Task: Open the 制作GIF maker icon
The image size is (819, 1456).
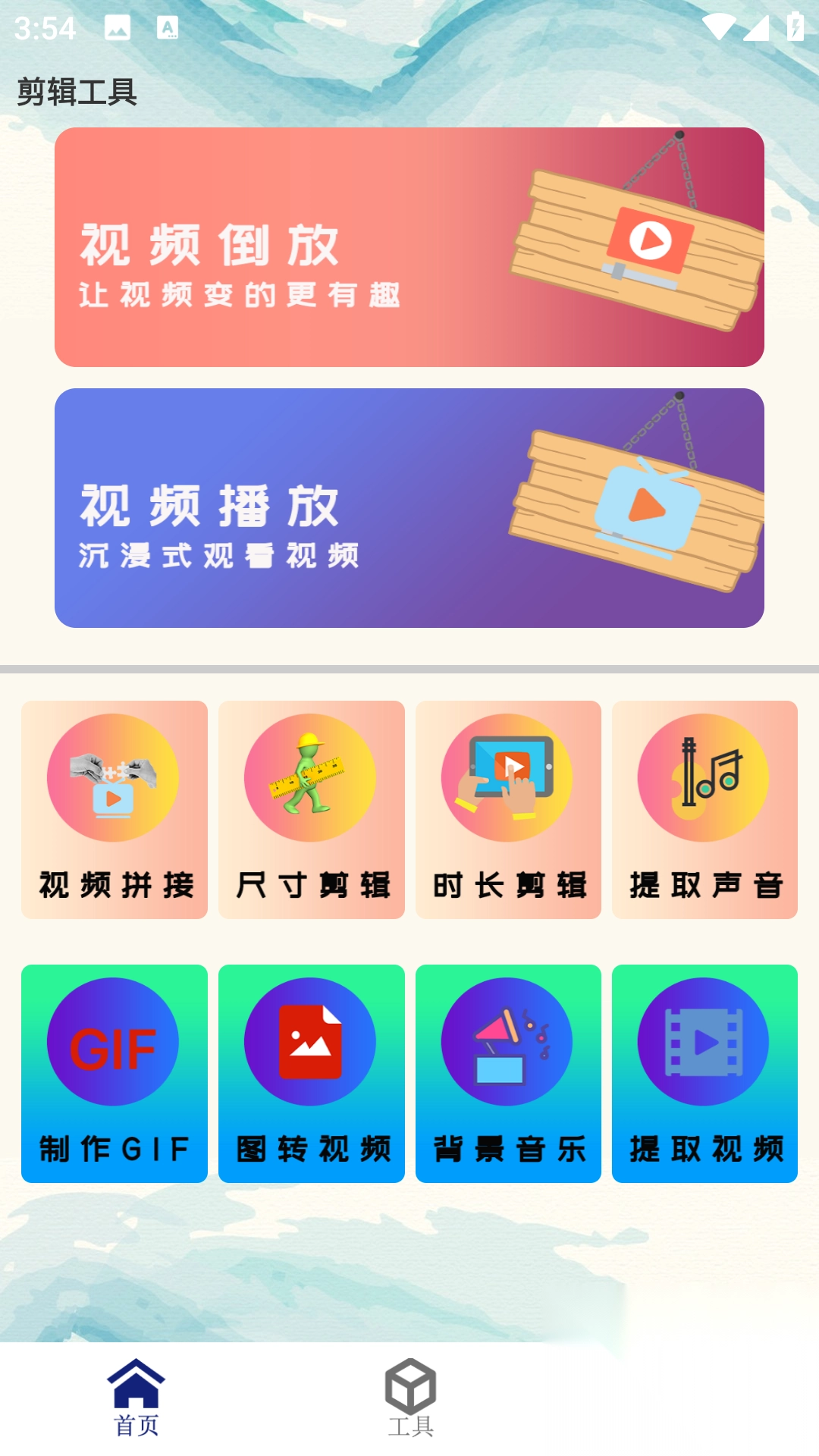Action: click(114, 1042)
